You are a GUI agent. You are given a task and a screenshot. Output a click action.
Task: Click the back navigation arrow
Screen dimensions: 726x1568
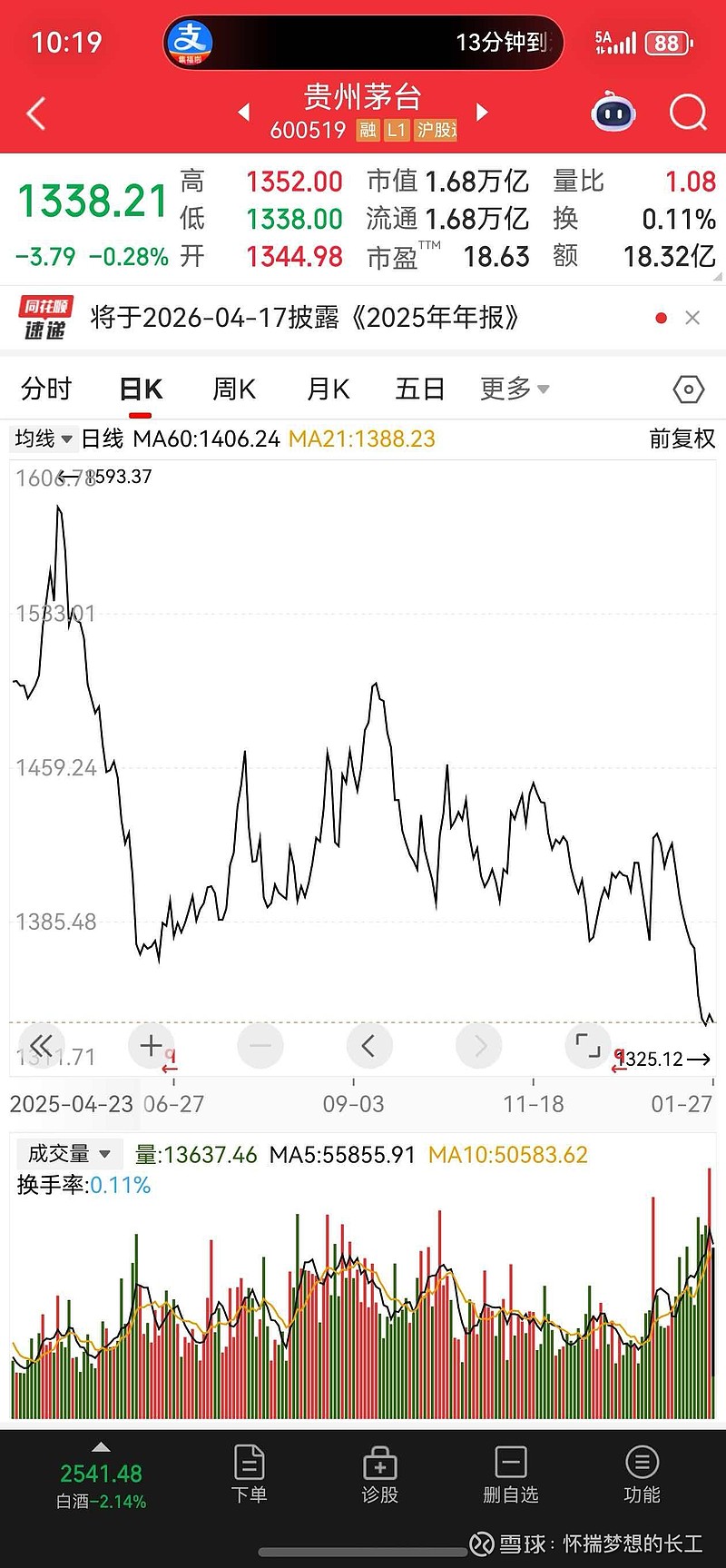34,113
